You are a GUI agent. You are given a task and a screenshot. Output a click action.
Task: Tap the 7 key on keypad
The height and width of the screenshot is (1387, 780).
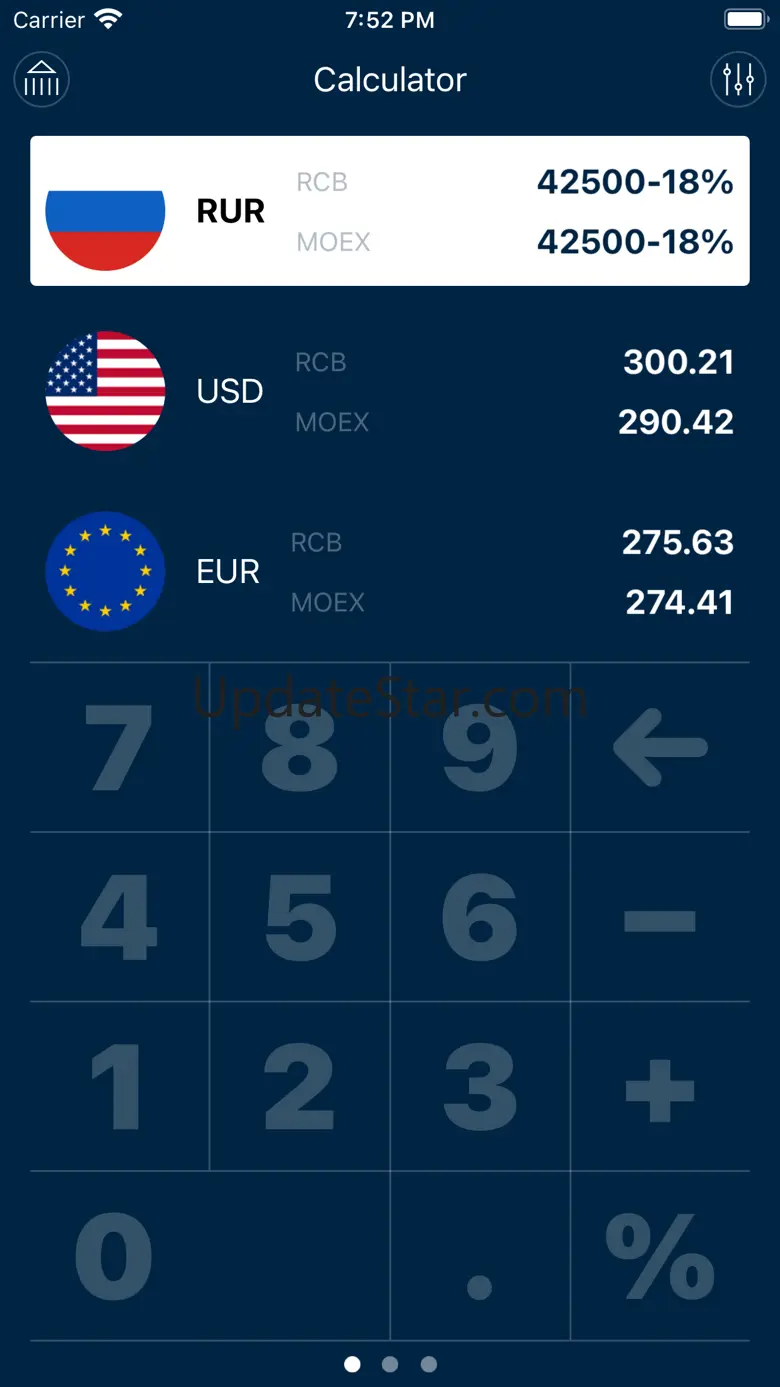pos(119,747)
